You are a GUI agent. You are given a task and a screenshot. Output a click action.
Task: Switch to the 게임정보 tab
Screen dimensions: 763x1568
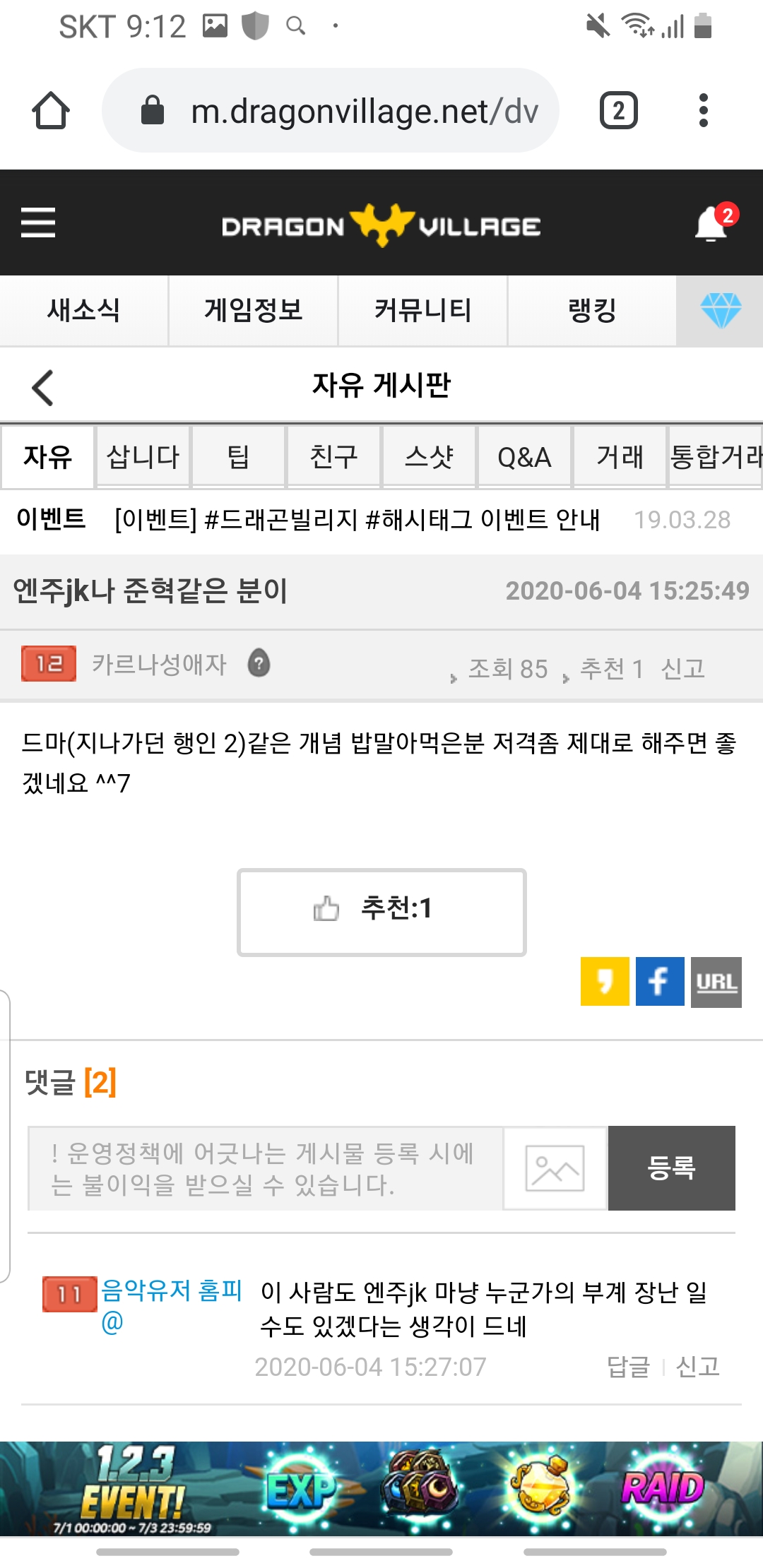pyautogui.click(x=253, y=311)
